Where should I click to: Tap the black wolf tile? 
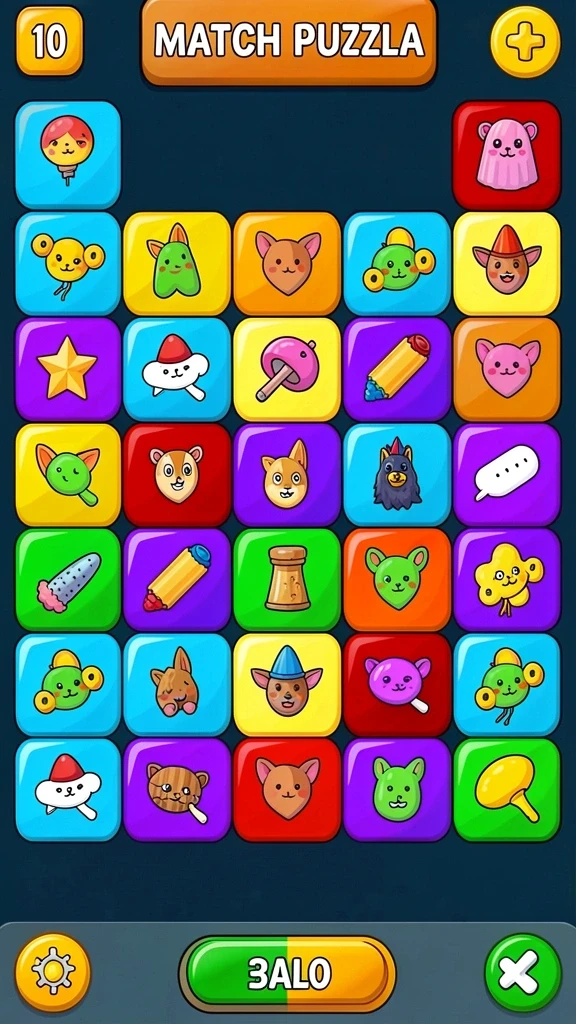[x=396, y=475]
